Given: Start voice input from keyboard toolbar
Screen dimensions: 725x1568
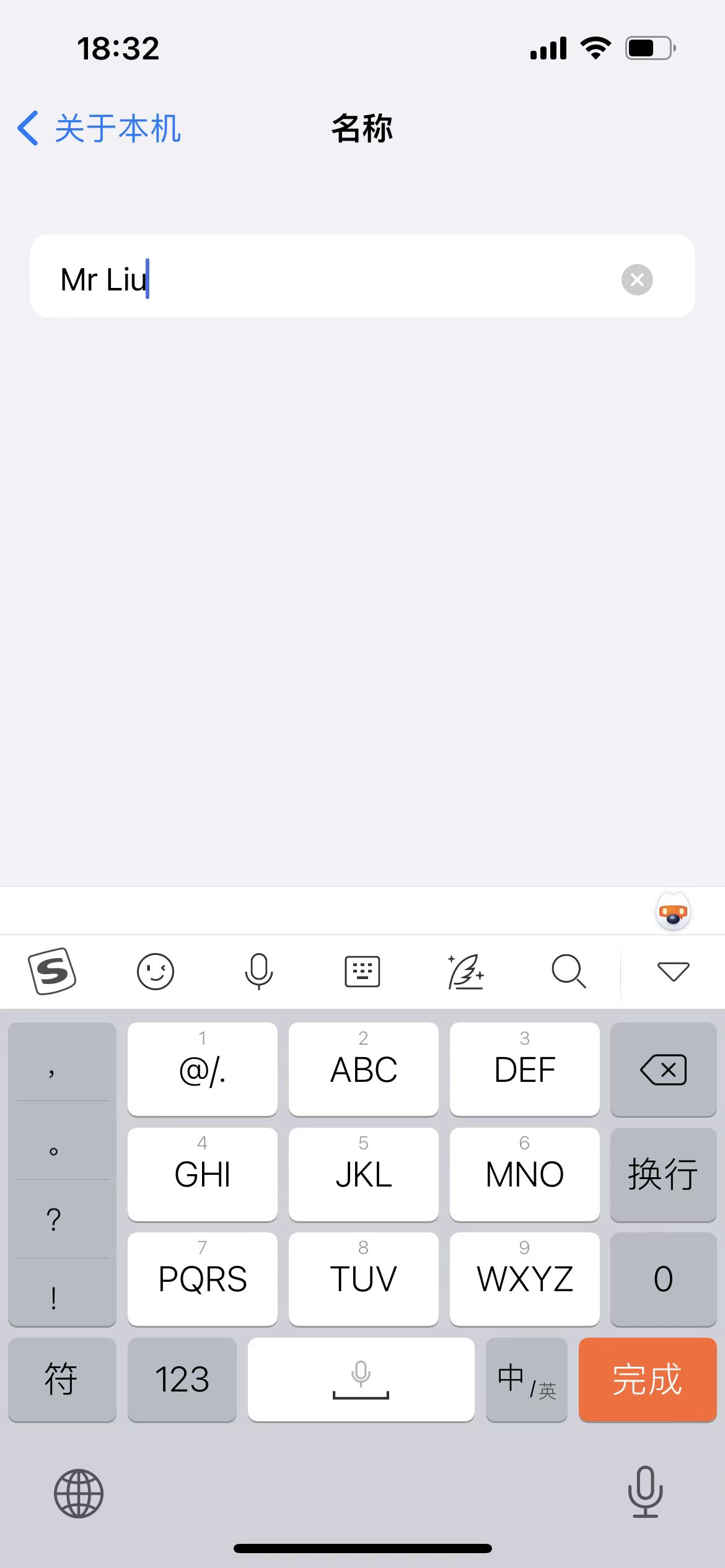Looking at the screenshot, I should [x=258, y=971].
